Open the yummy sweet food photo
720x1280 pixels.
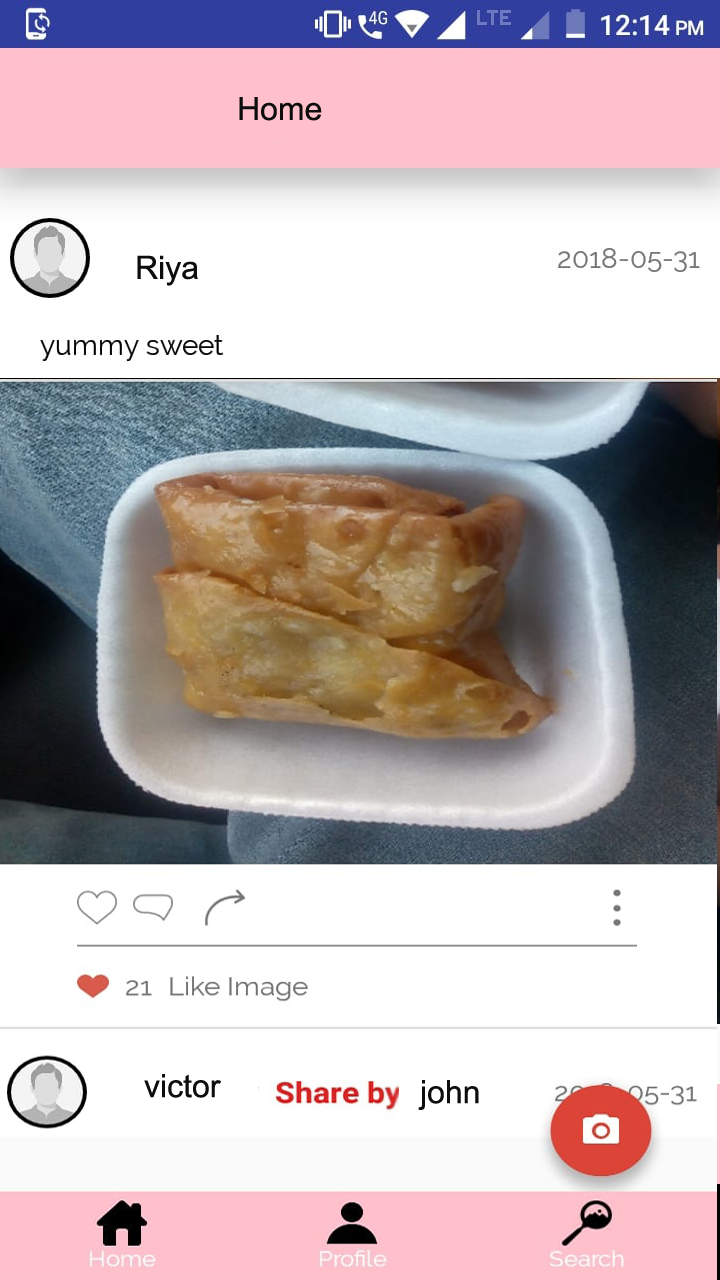[359, 622]
